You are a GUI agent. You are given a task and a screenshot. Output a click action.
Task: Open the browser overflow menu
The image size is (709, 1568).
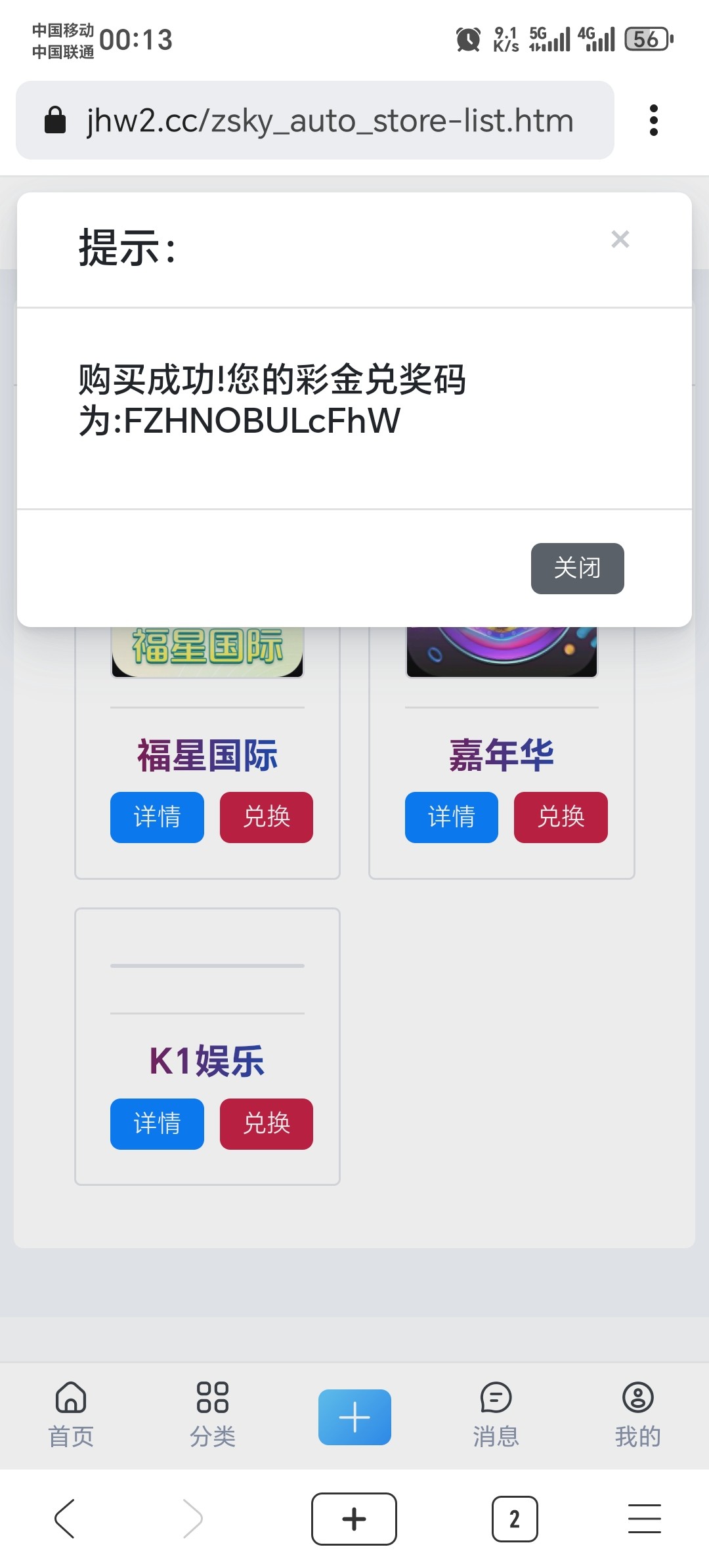click(x=653, y=120)
